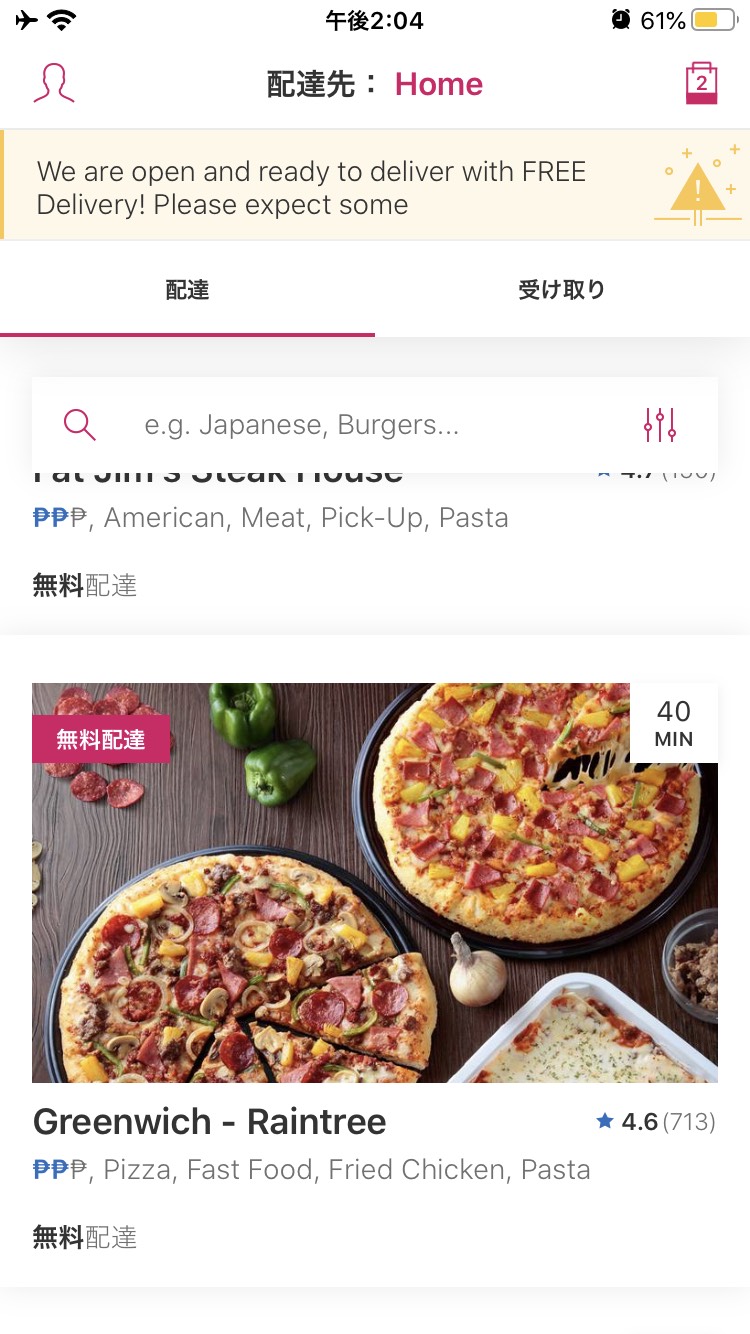Open the shopping bag with 2 items

[x=701, y=84]
